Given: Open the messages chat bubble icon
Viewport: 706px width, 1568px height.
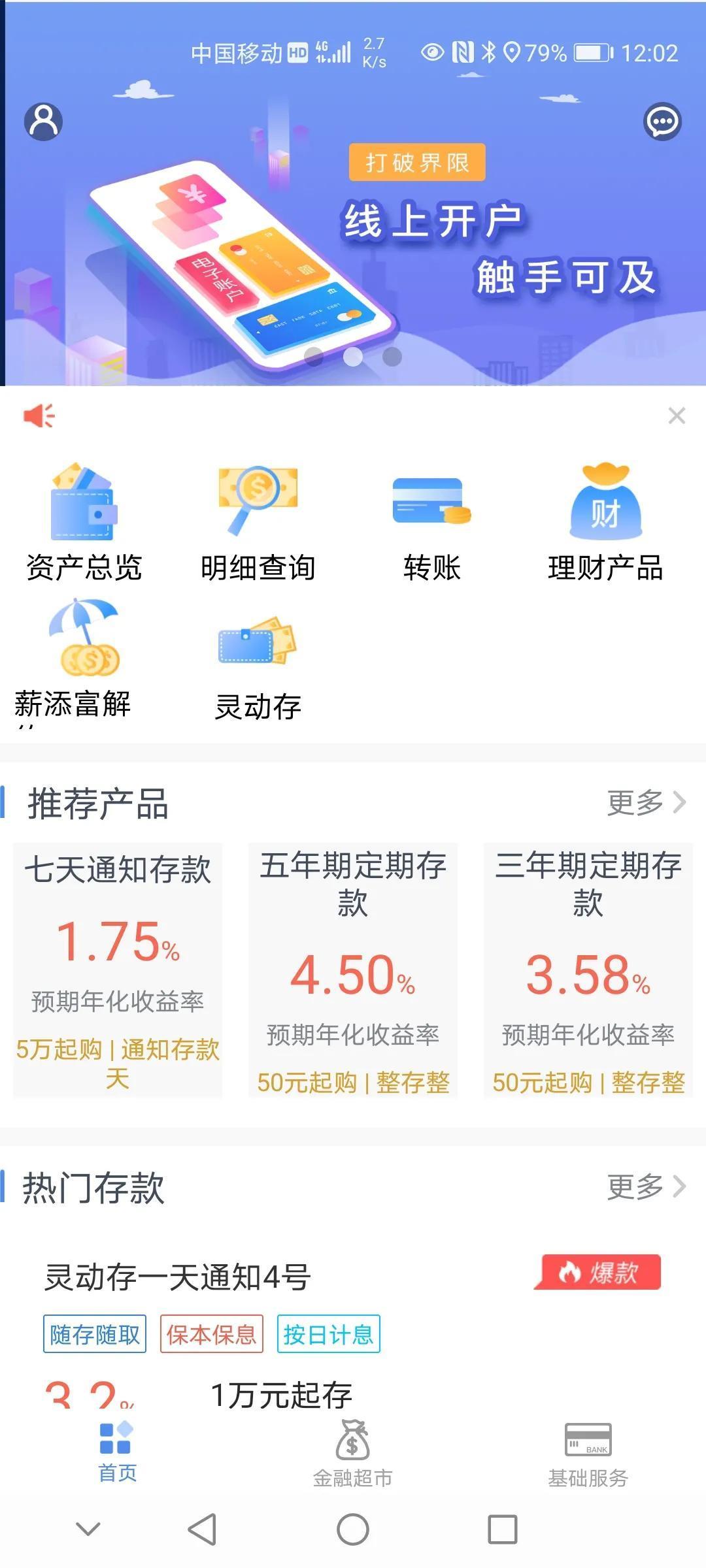Looking at the screenshot, I should coord(662,122).
